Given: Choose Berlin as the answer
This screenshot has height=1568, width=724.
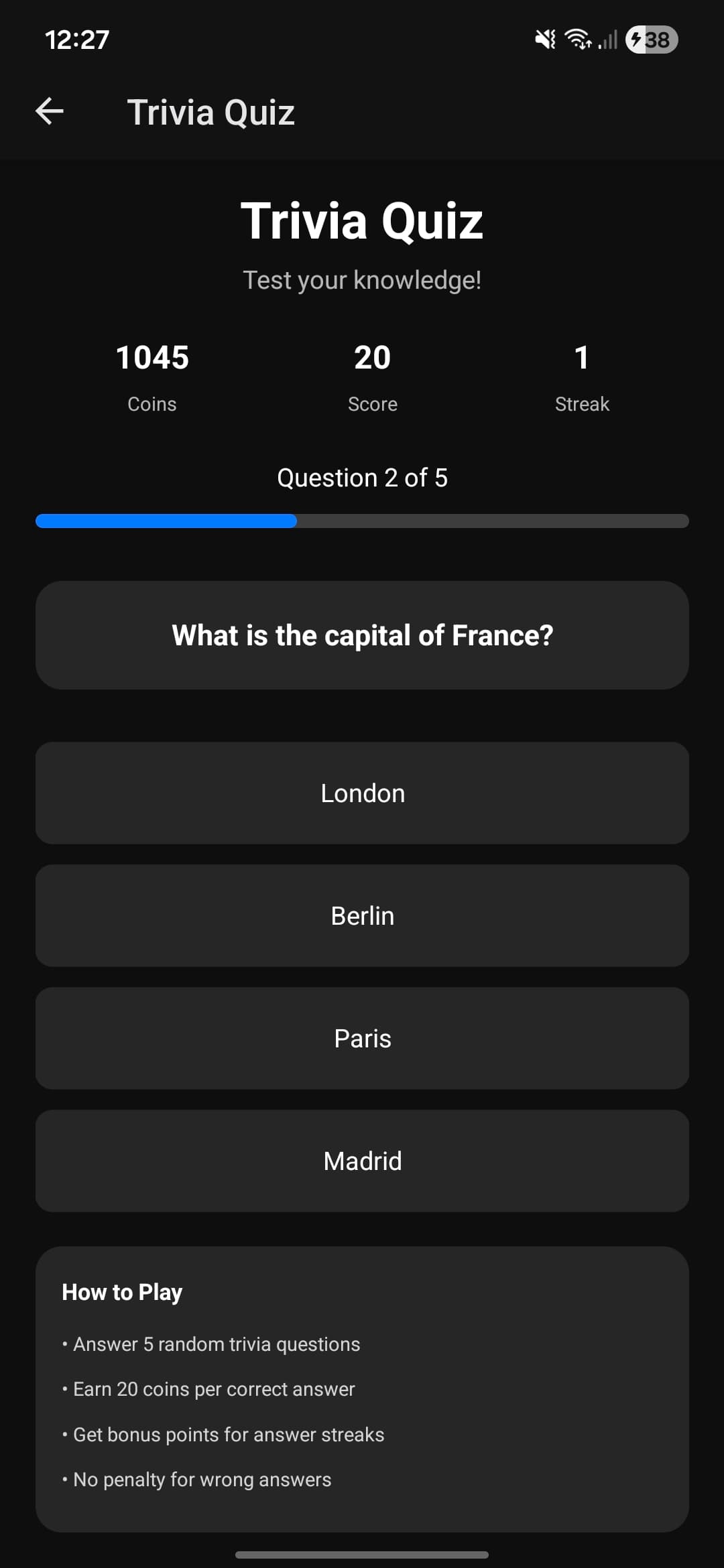Looking at the screenshot, I should click(x=362, y=915).
